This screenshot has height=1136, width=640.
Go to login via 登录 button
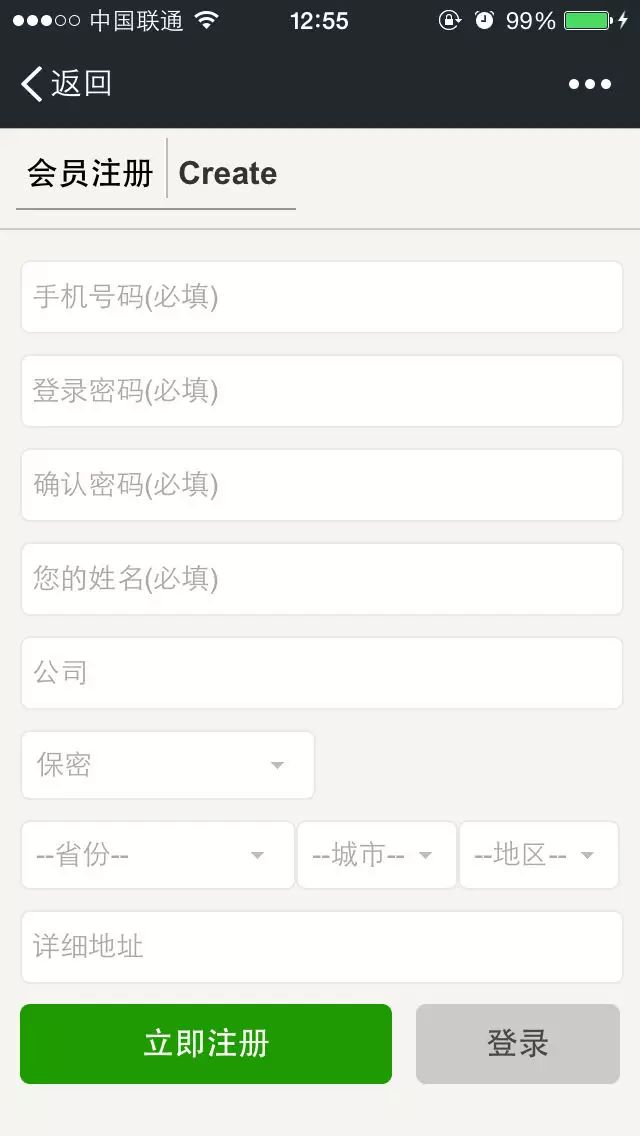tap(518, 1044)
